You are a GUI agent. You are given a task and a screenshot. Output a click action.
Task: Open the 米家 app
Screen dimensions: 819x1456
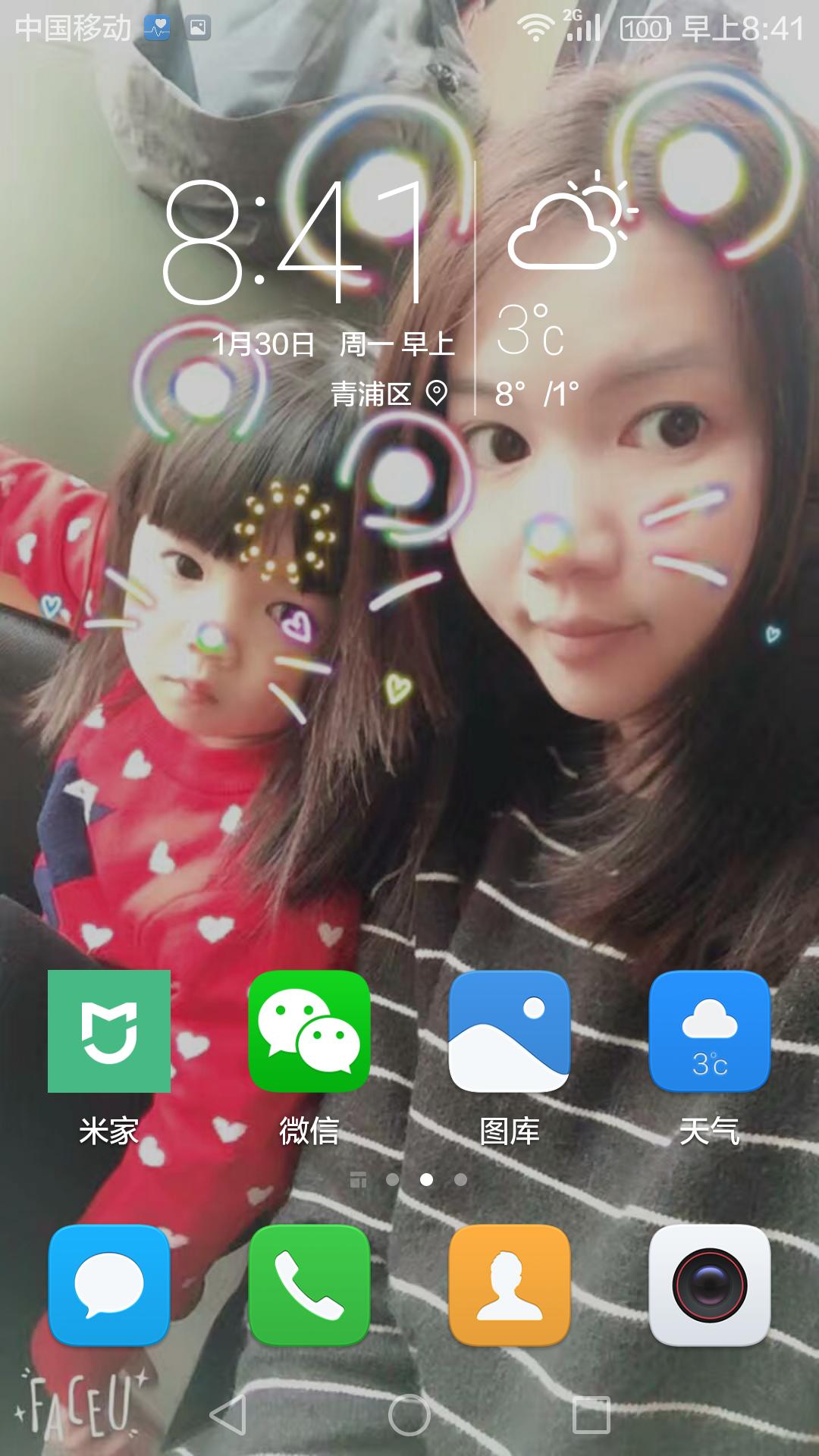[109, 1031]
